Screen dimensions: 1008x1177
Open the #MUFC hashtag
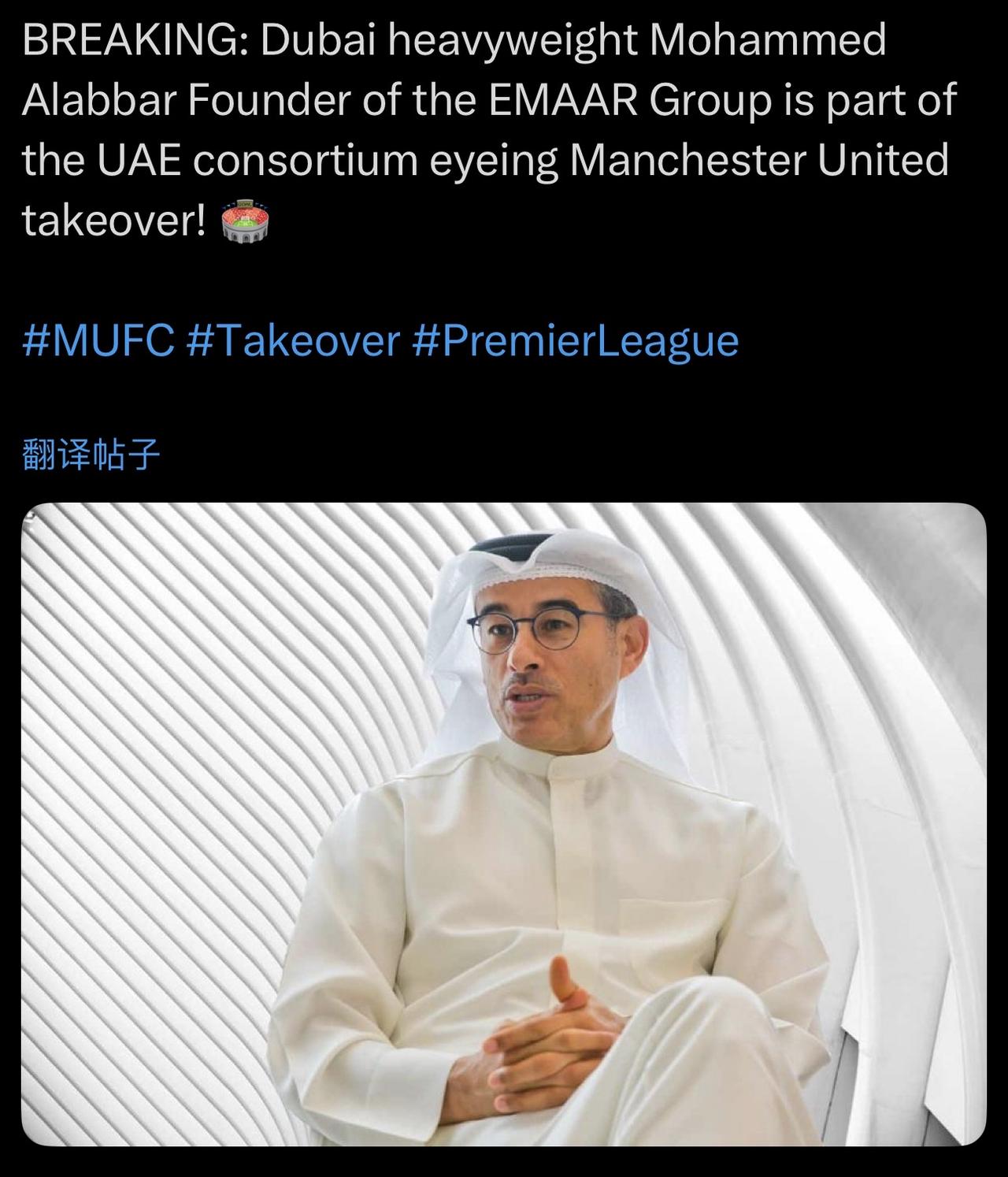[98, 340]
